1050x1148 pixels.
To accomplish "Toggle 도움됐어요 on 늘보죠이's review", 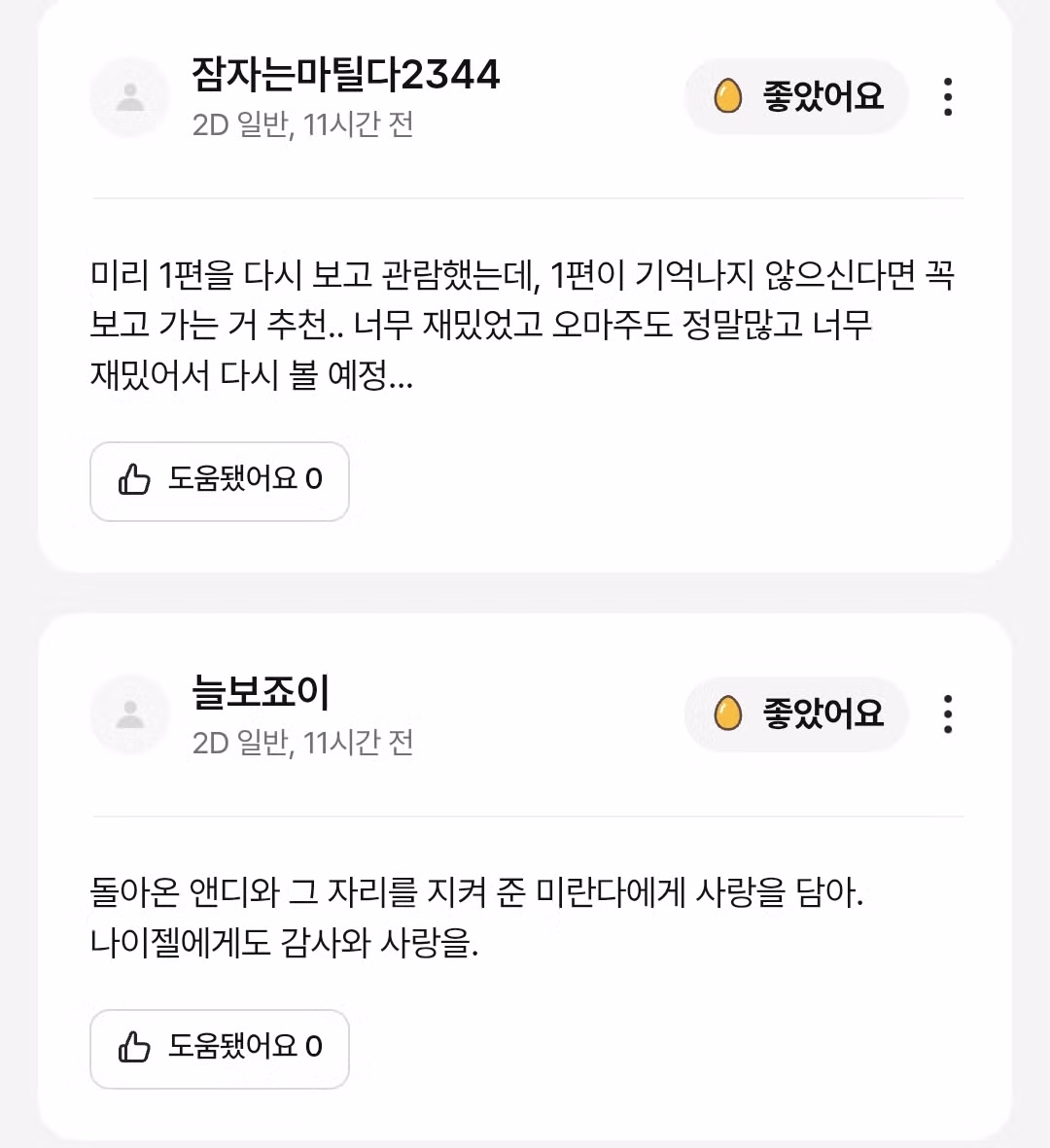I will 219,1049.
